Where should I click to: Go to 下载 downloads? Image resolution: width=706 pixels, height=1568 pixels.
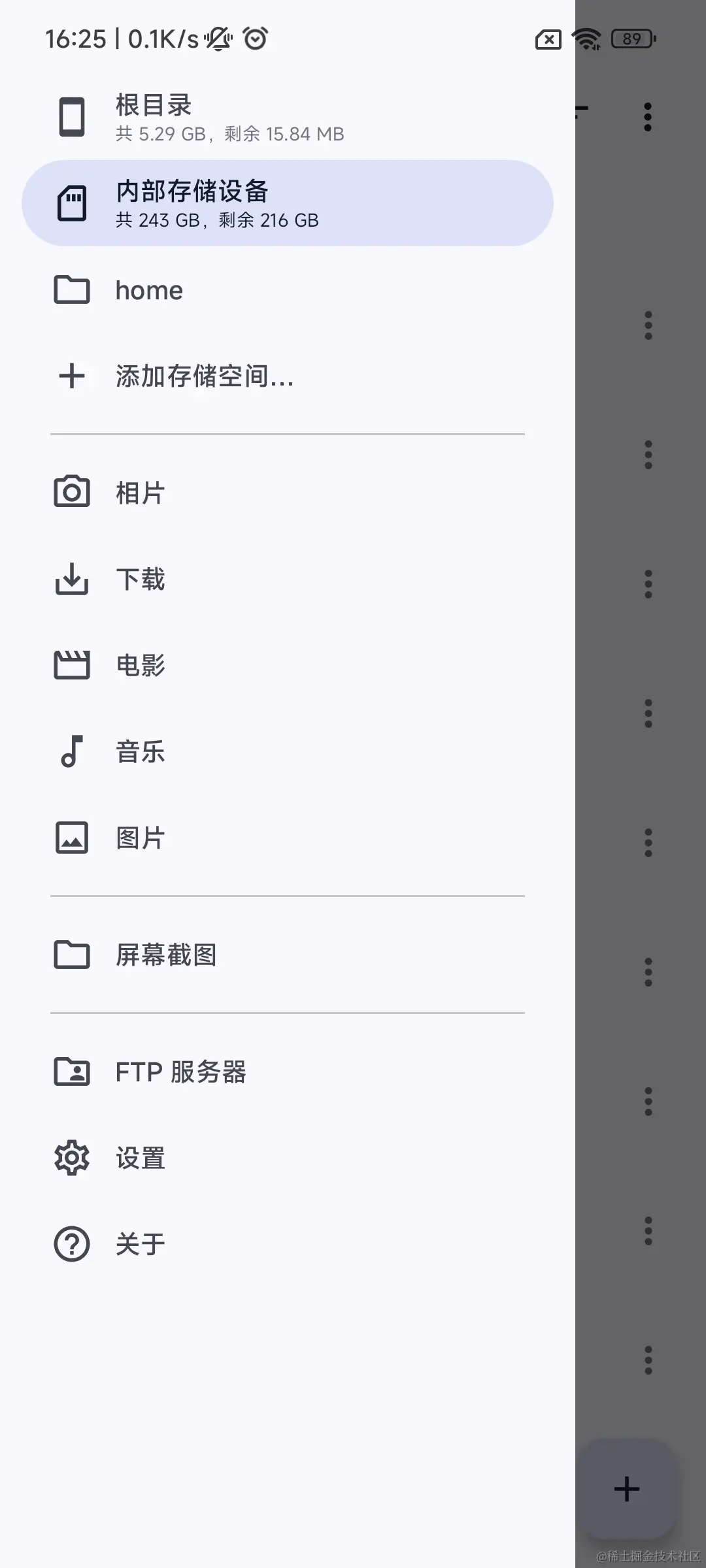tap(141, 580)
